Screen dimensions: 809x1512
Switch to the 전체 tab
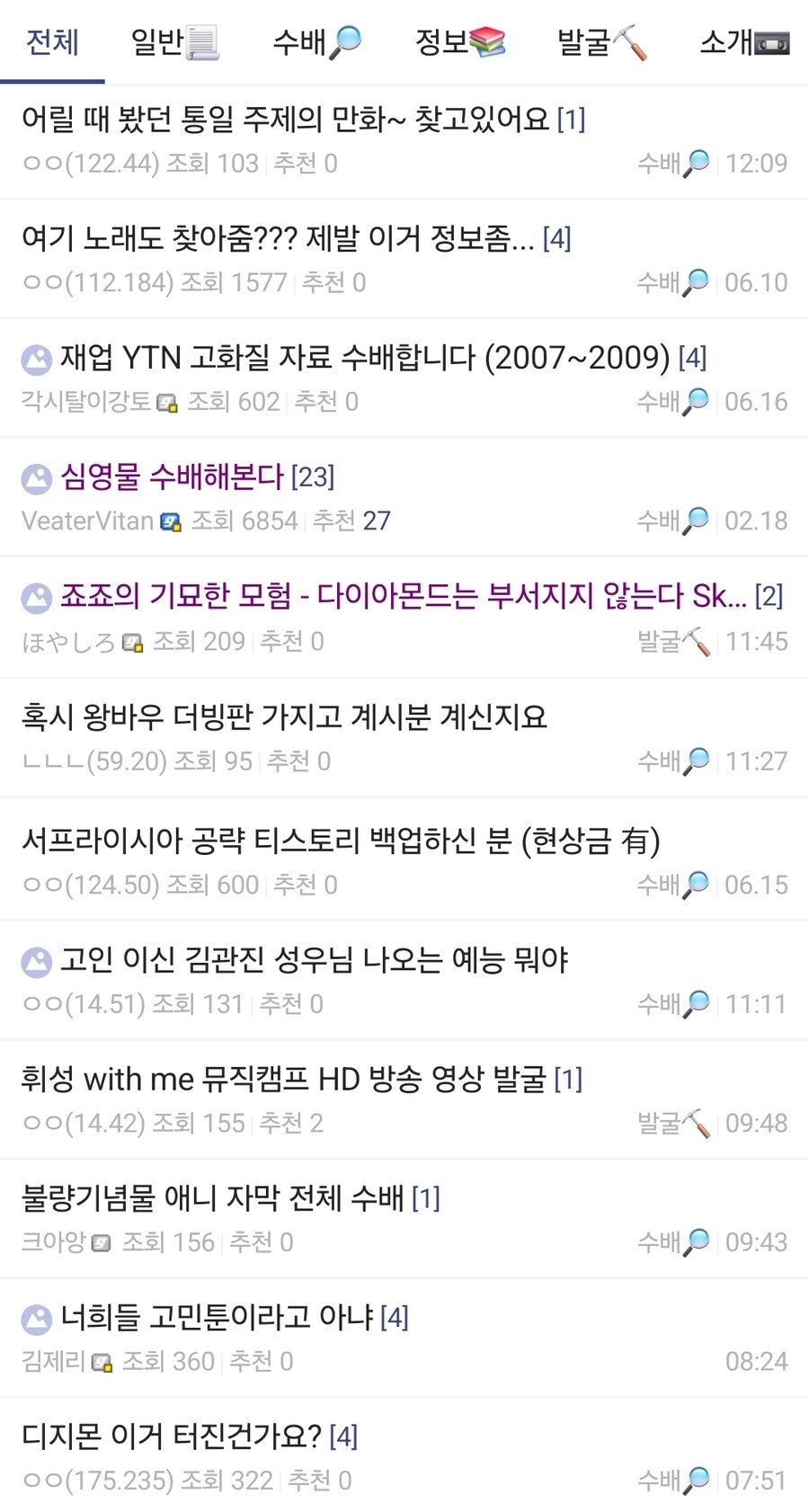tap(51, 40)
